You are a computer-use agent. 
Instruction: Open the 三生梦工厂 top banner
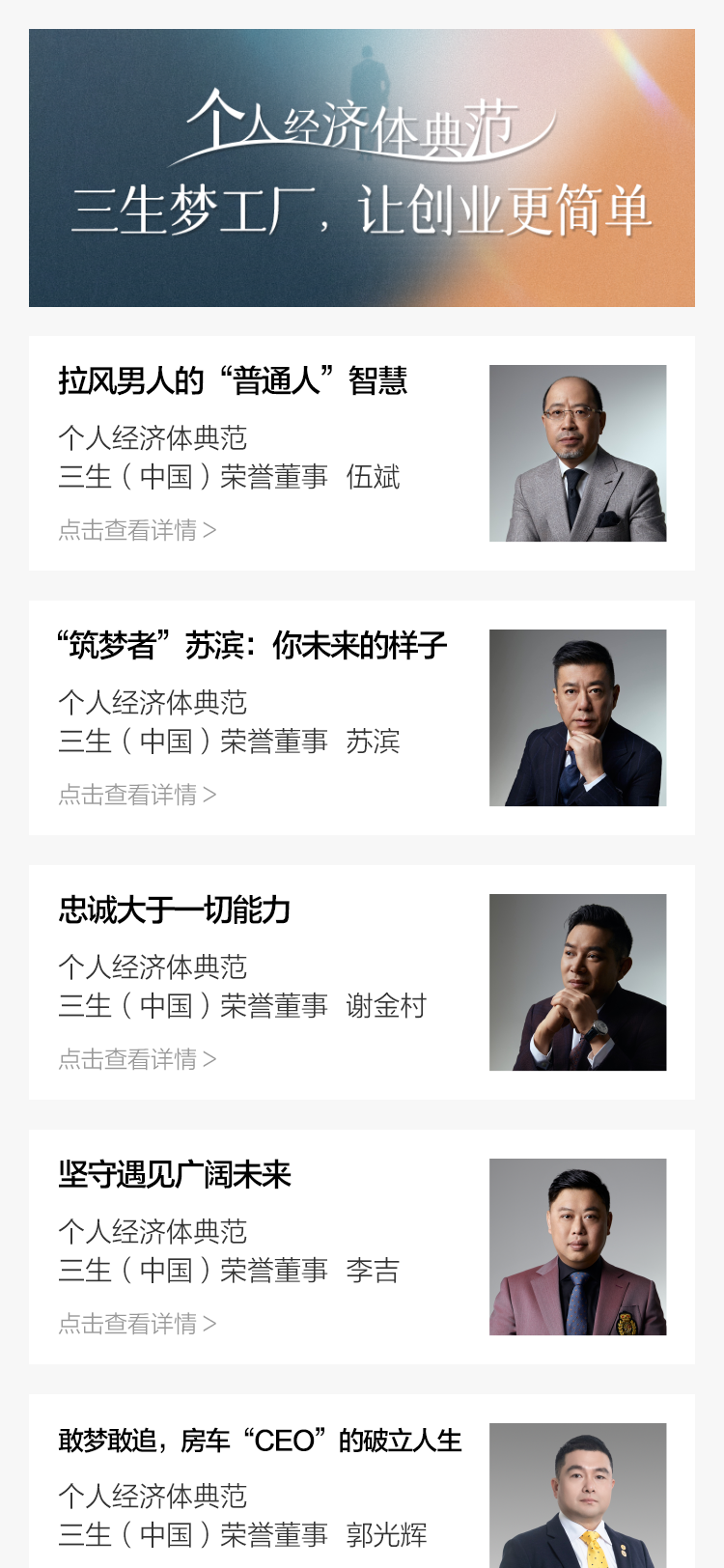[362, 168]
